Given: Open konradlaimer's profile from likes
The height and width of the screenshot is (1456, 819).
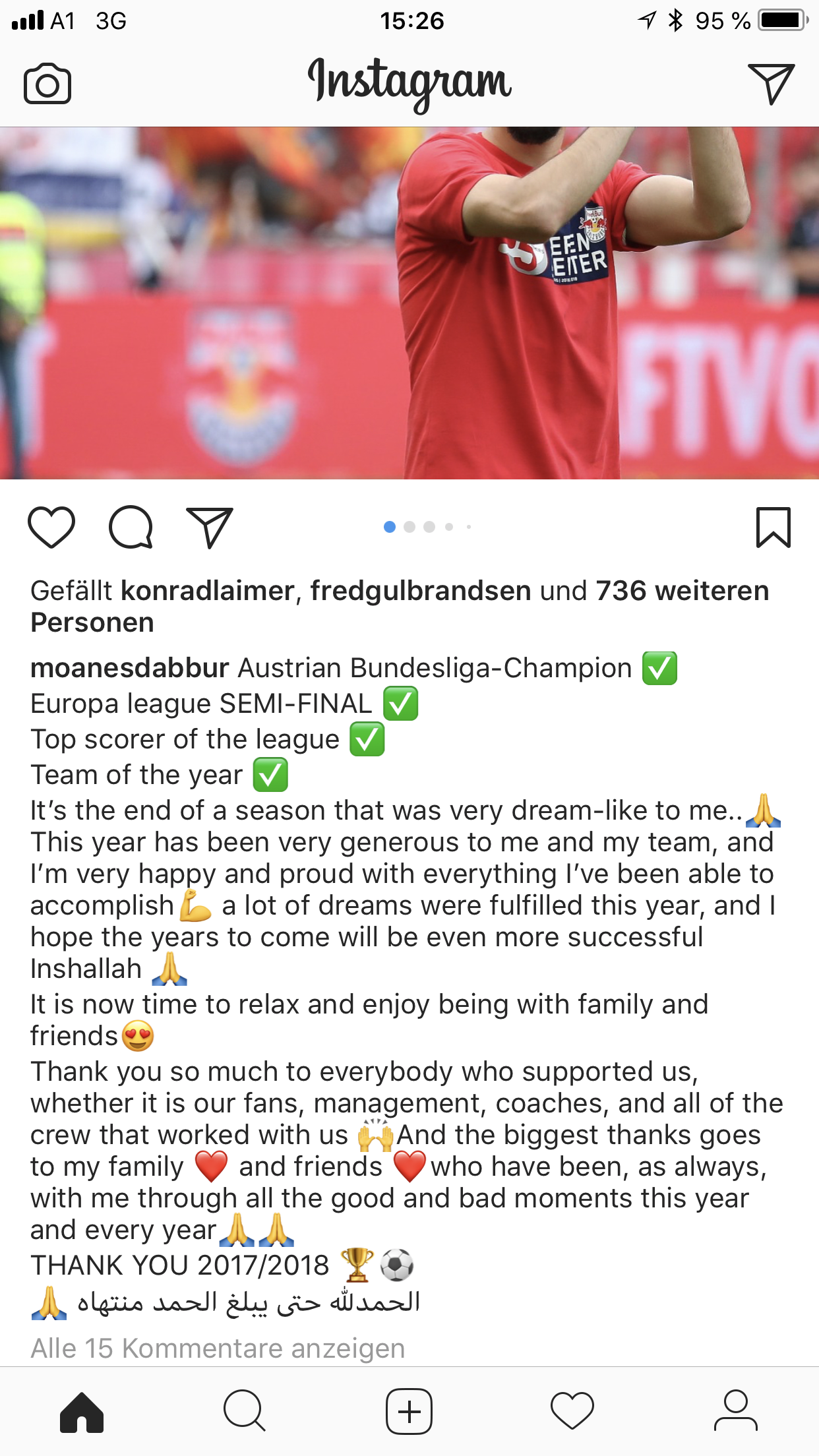Looking at the screenshot, I should click(x=207, y=591).
